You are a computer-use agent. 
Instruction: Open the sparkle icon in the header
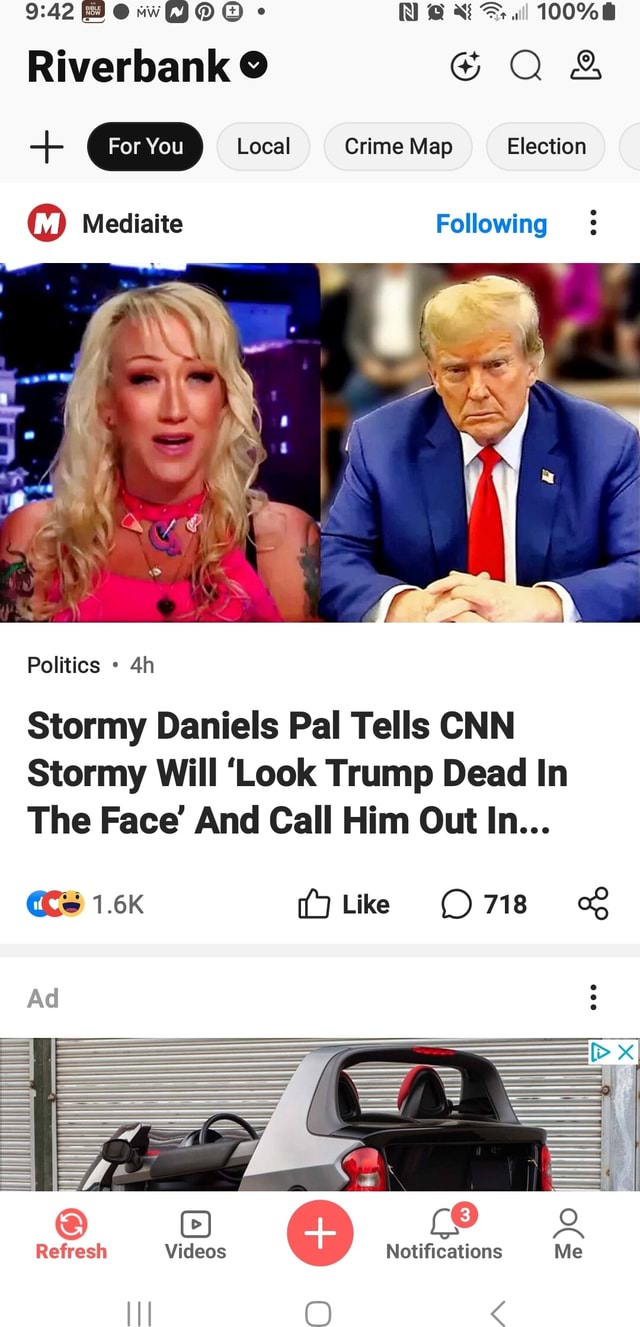(465, 67)
